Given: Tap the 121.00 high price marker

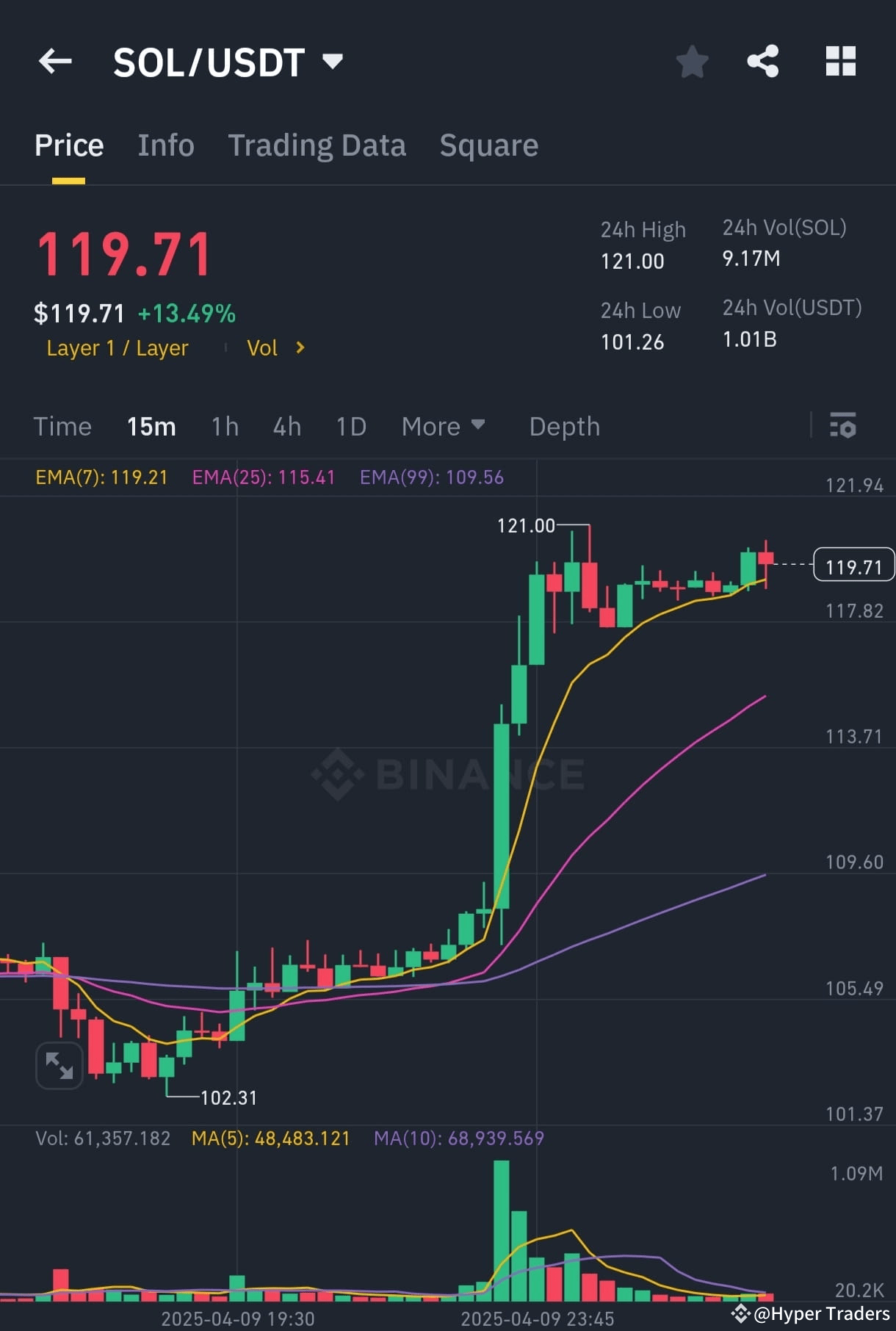Looking at the screenshot, I should [x=527, y=525].
